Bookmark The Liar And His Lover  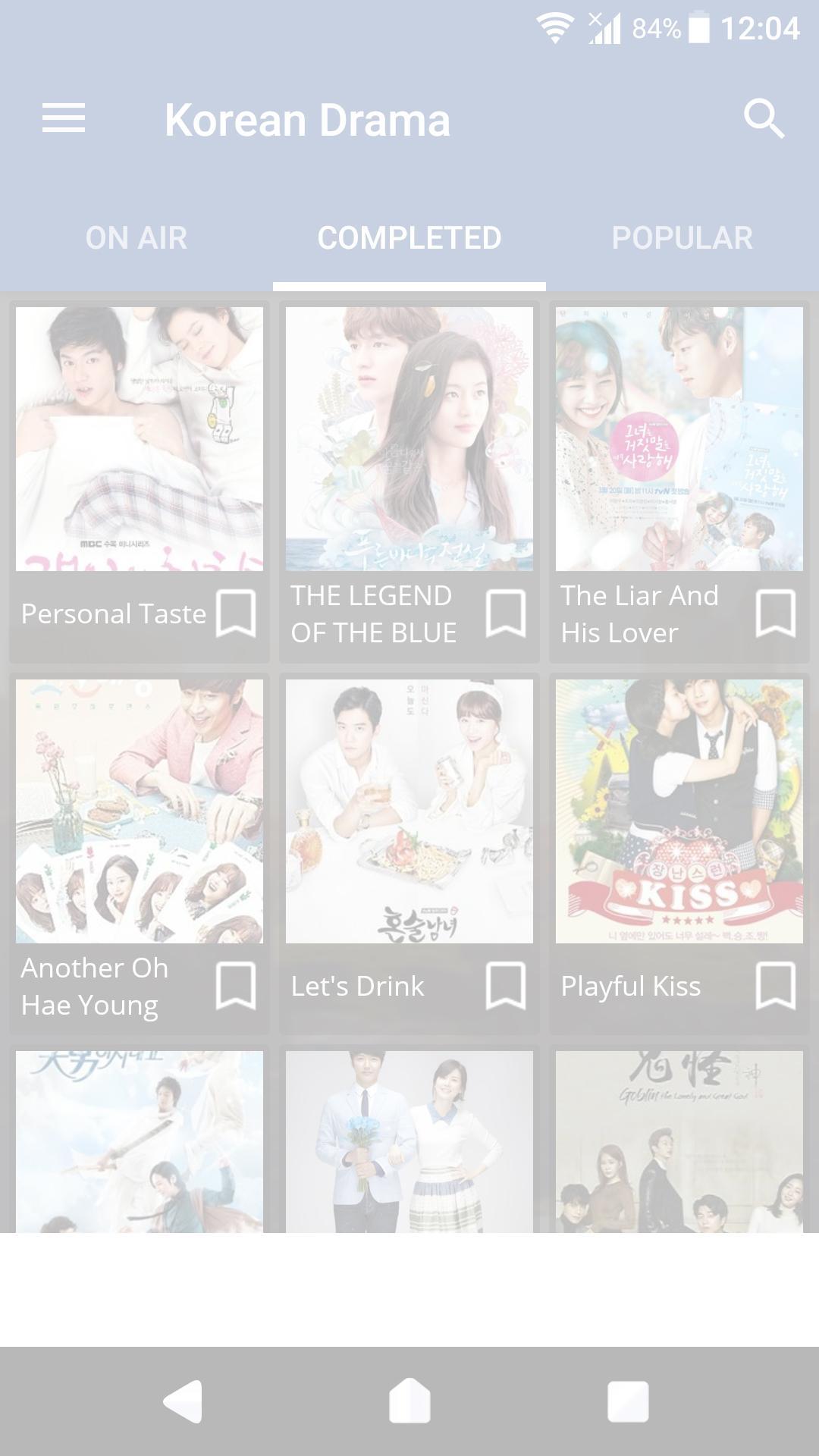(776, 613)
